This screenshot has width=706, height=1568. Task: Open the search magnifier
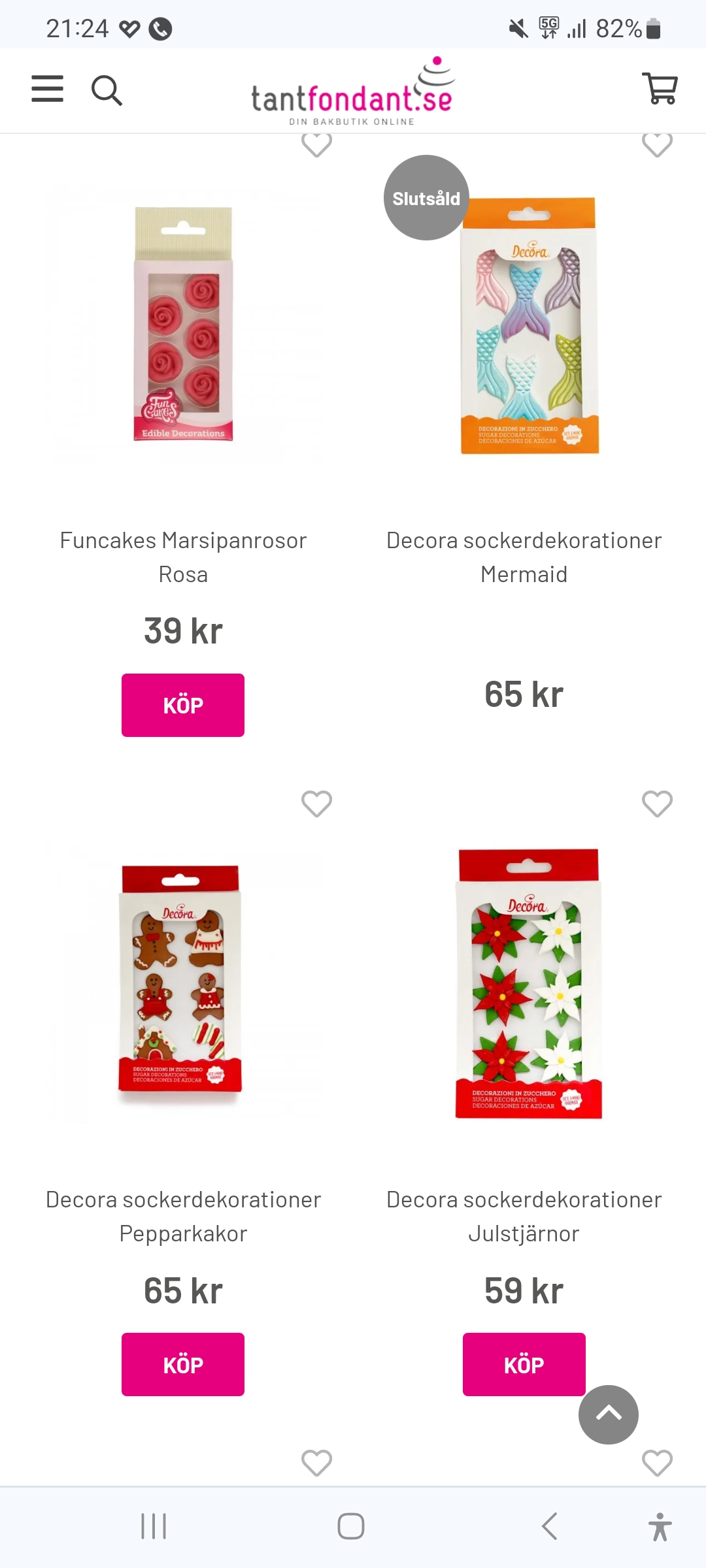click(107, 90)
